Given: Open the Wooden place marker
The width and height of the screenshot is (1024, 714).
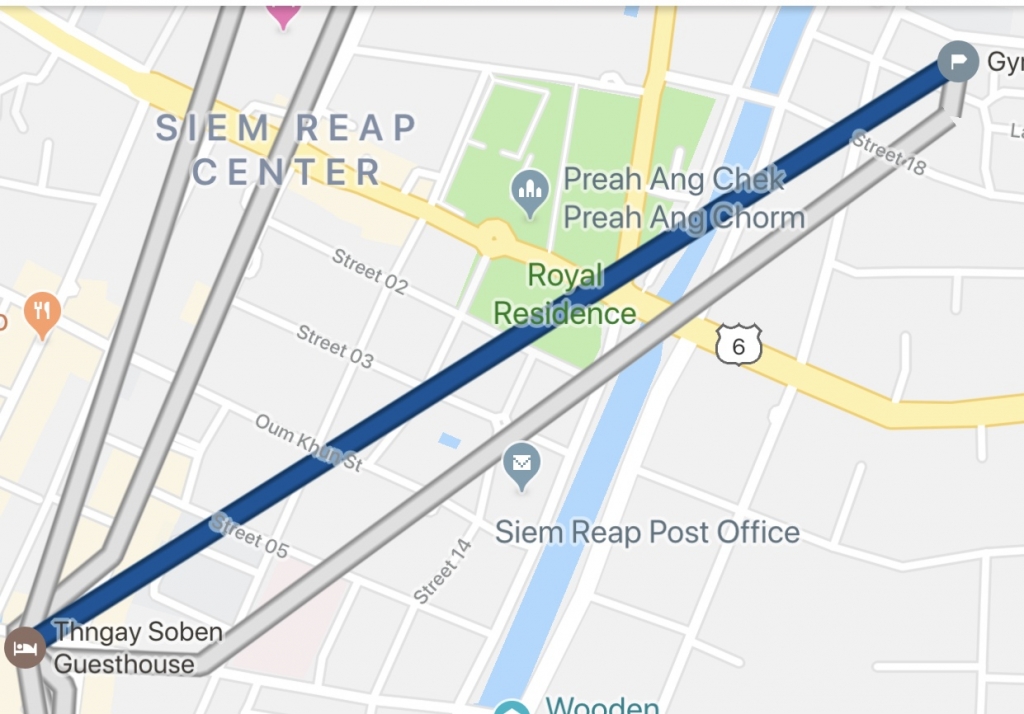Looking at the screenshot, I should [512, 708].
